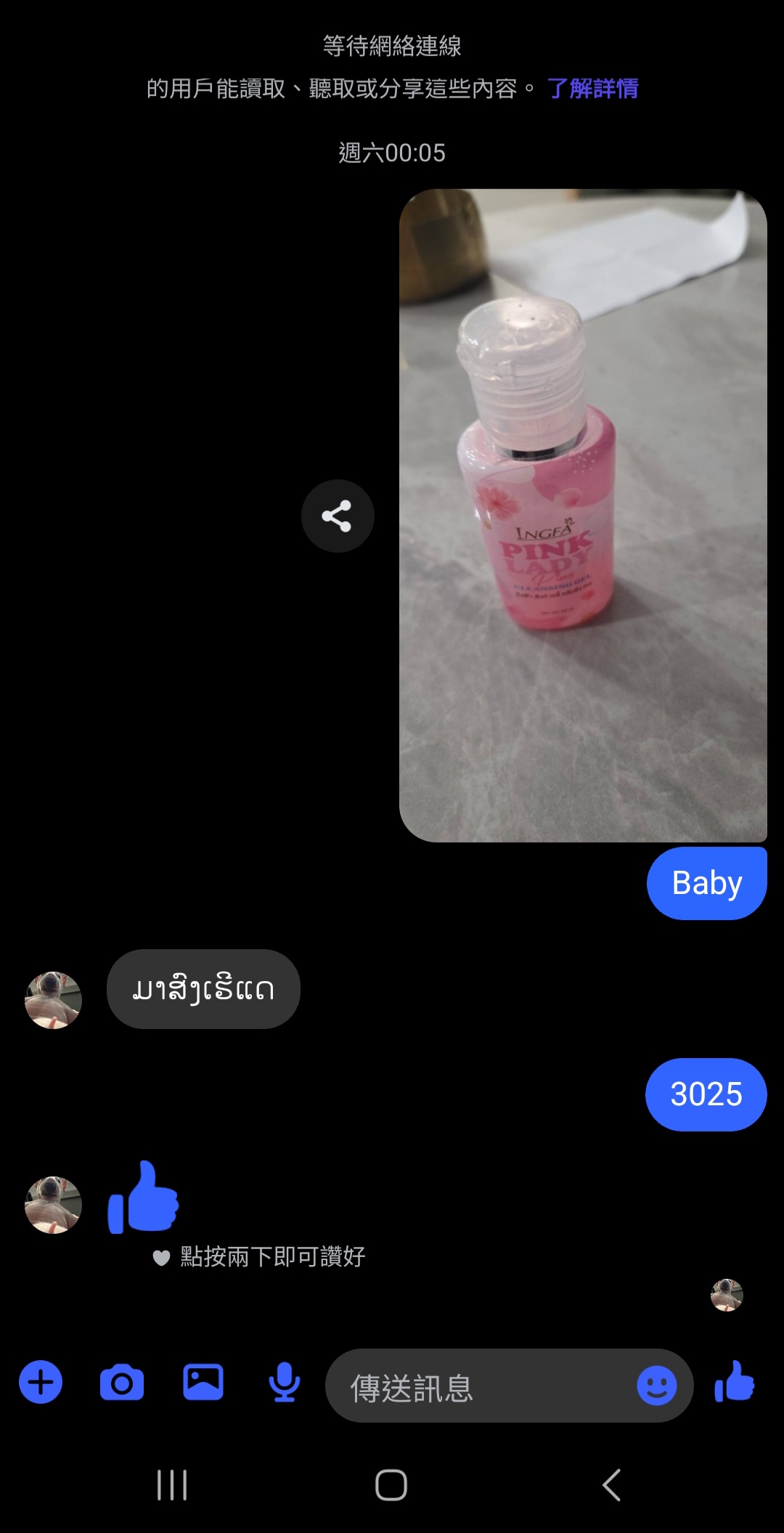Open recent apps from navigation bar

coord(172,1485)
